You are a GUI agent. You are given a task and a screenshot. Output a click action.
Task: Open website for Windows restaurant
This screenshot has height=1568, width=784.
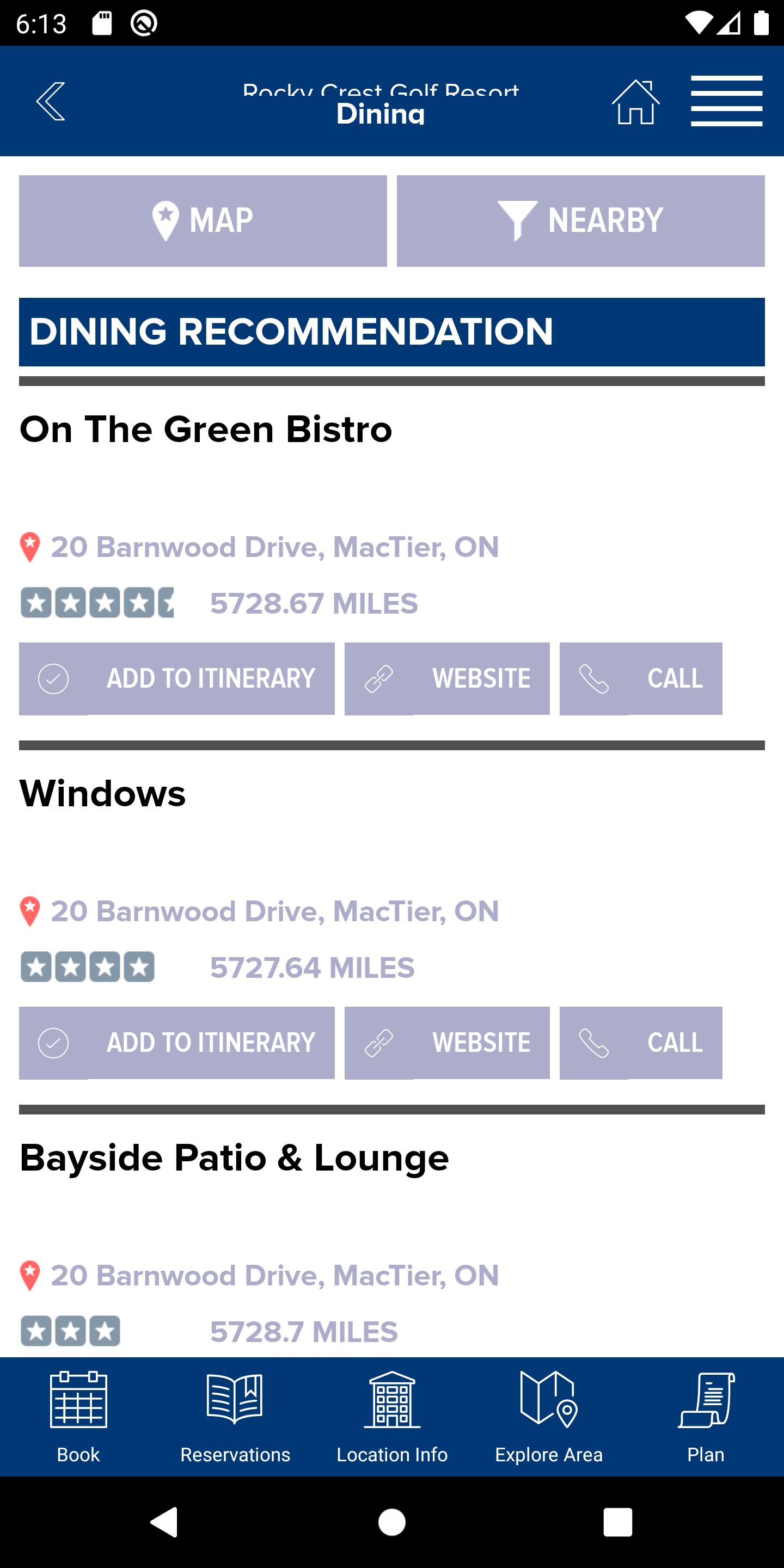pyautogui.click(x=447, y=1043)
